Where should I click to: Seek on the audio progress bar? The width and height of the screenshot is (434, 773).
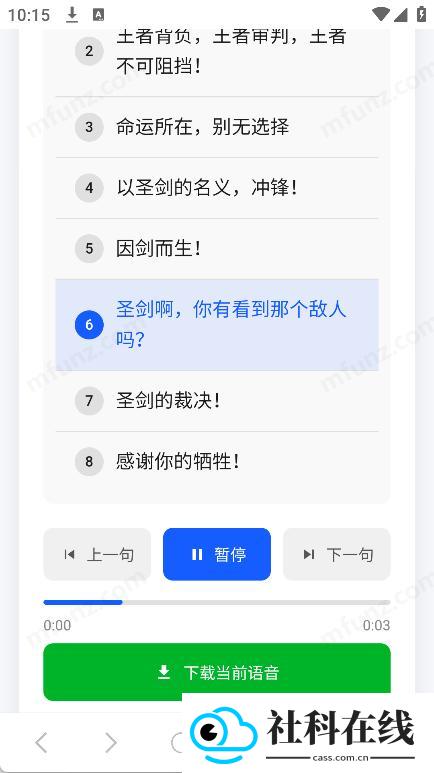pos(217,602)
